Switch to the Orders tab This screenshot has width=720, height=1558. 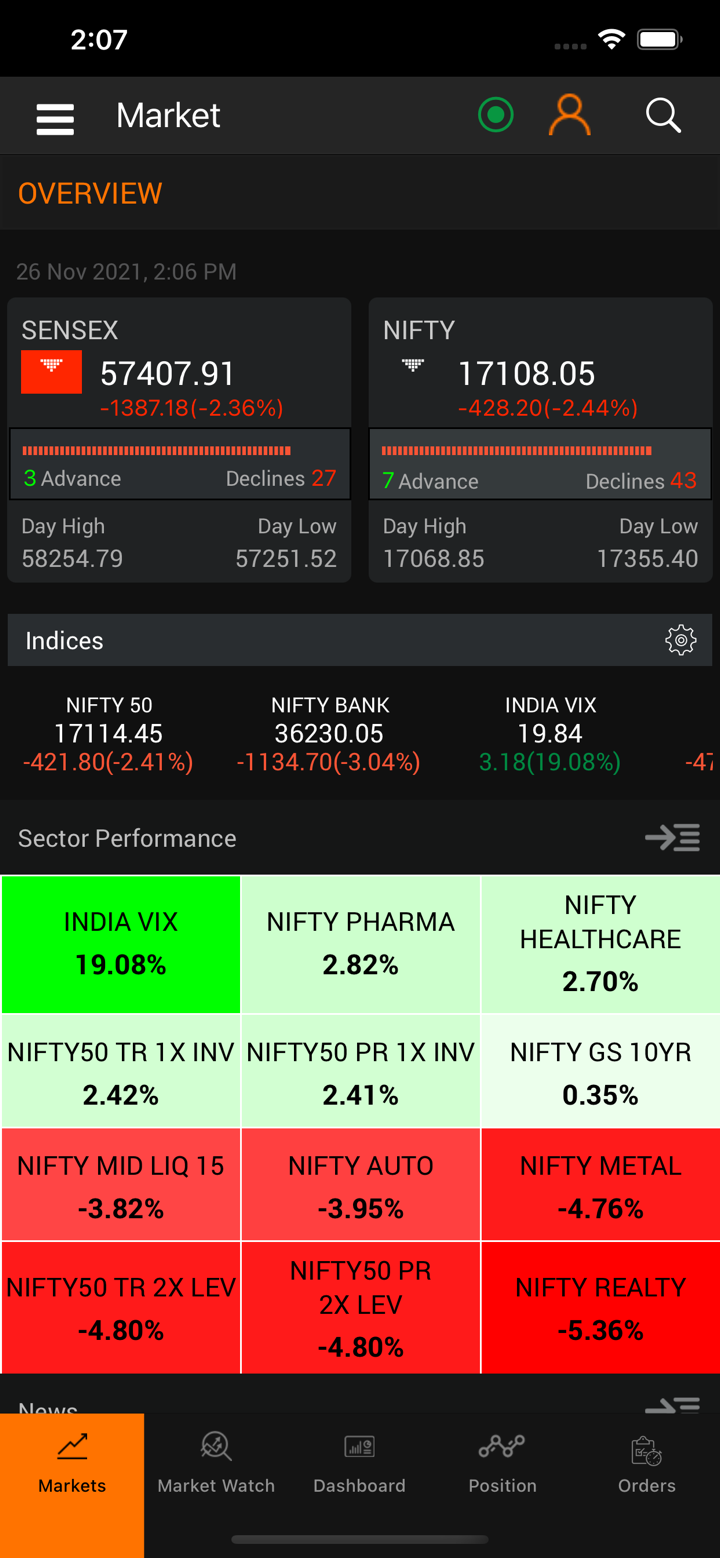coord(646,1464)
